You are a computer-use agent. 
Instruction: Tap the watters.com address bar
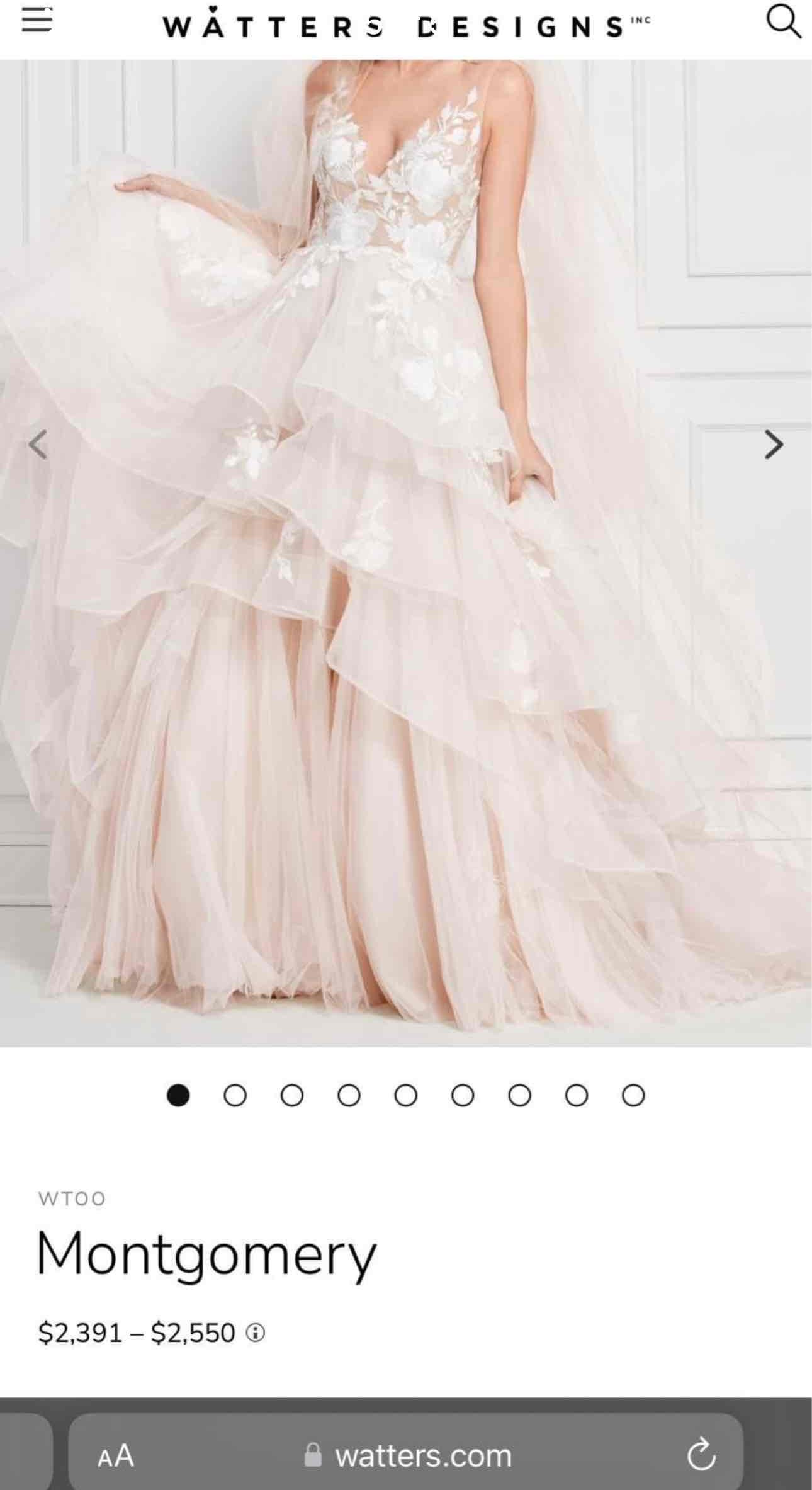point(409,1455)
